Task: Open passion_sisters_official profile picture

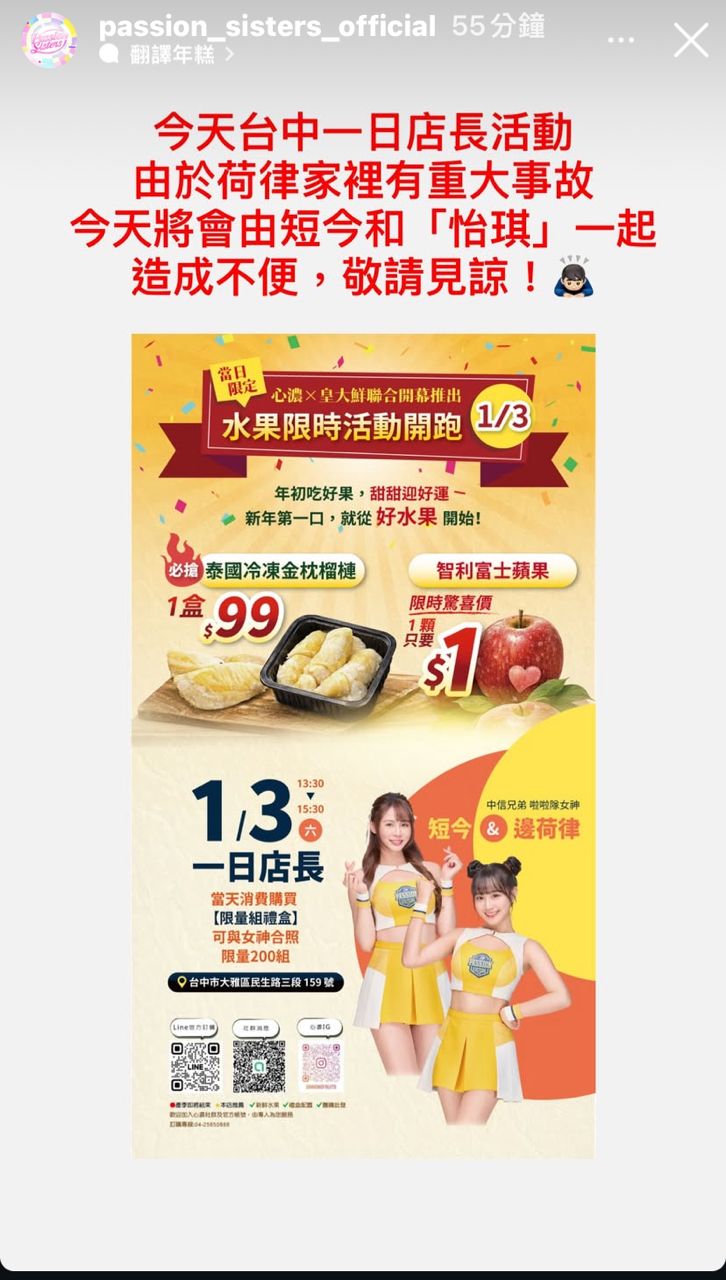Action: tap(49, 40)
